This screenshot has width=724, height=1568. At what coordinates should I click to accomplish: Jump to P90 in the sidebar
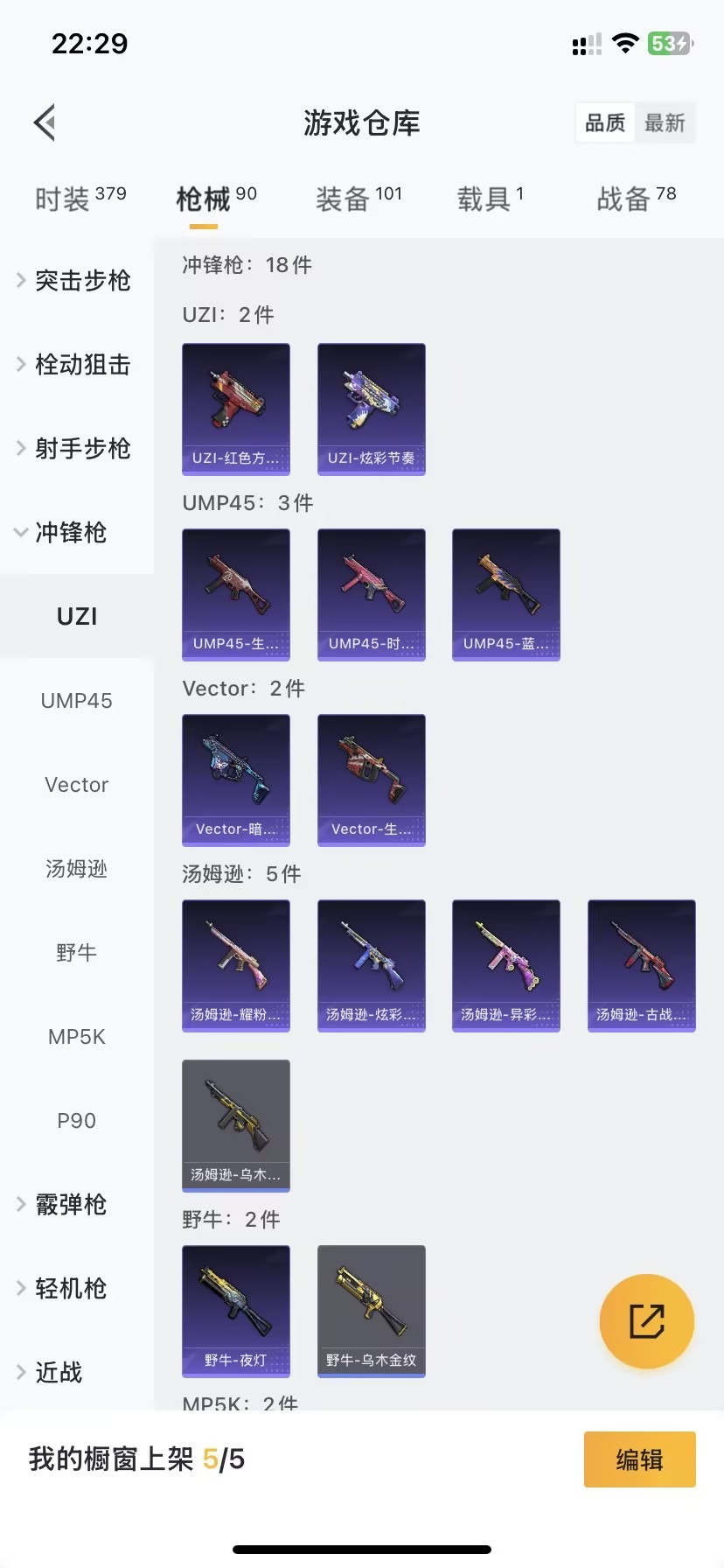(x=77, y=1120)
